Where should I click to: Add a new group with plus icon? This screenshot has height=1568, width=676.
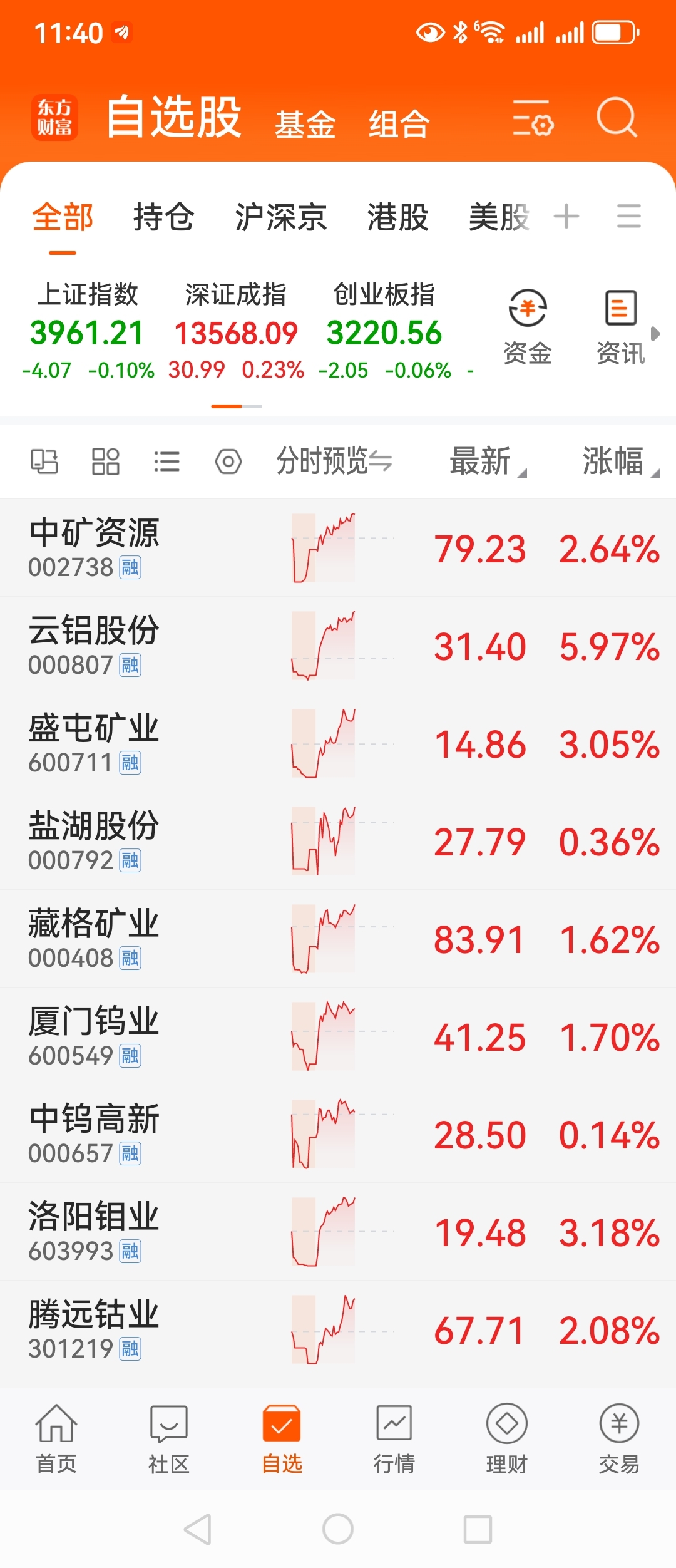[x=566, y=217]
